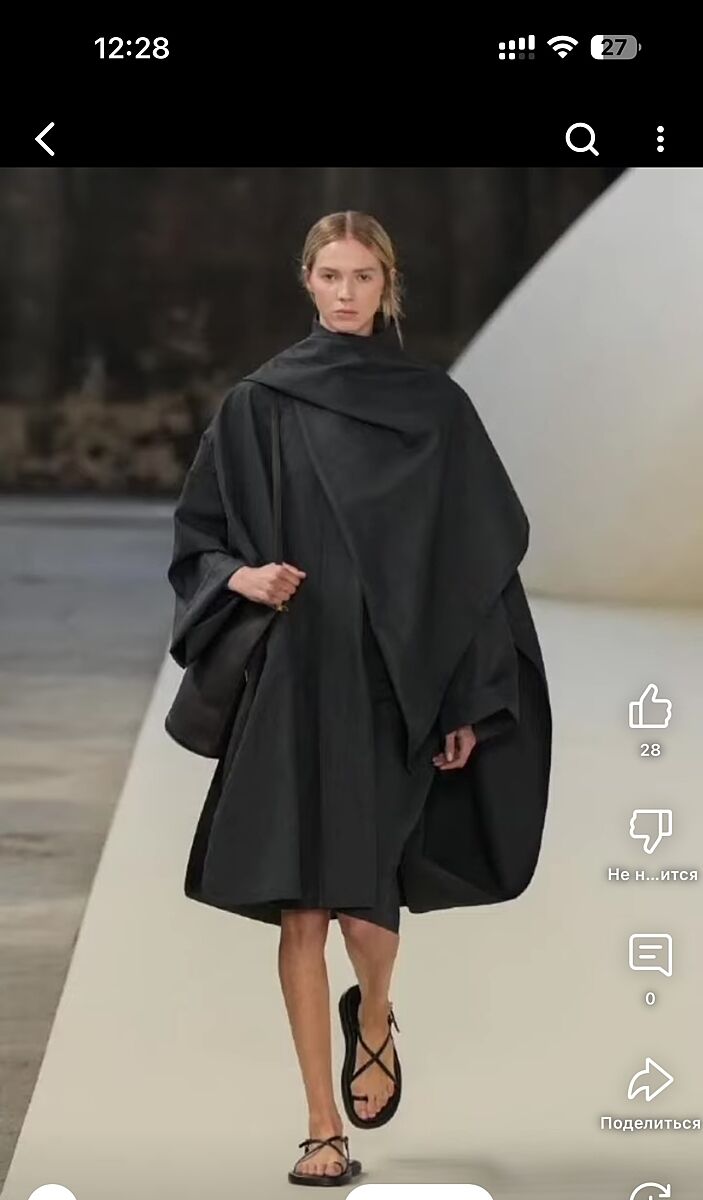Open the comments section
703x1200 pixels.
pos(650,956)
